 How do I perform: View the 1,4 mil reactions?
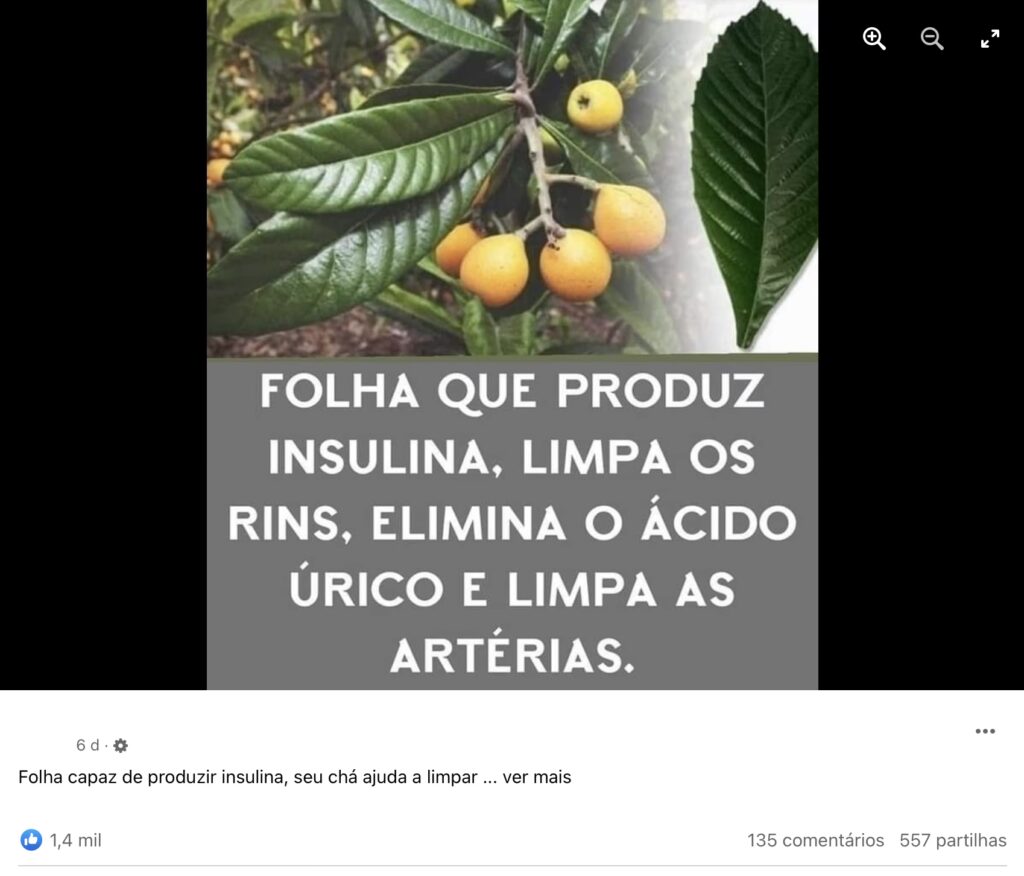[61, 840]
